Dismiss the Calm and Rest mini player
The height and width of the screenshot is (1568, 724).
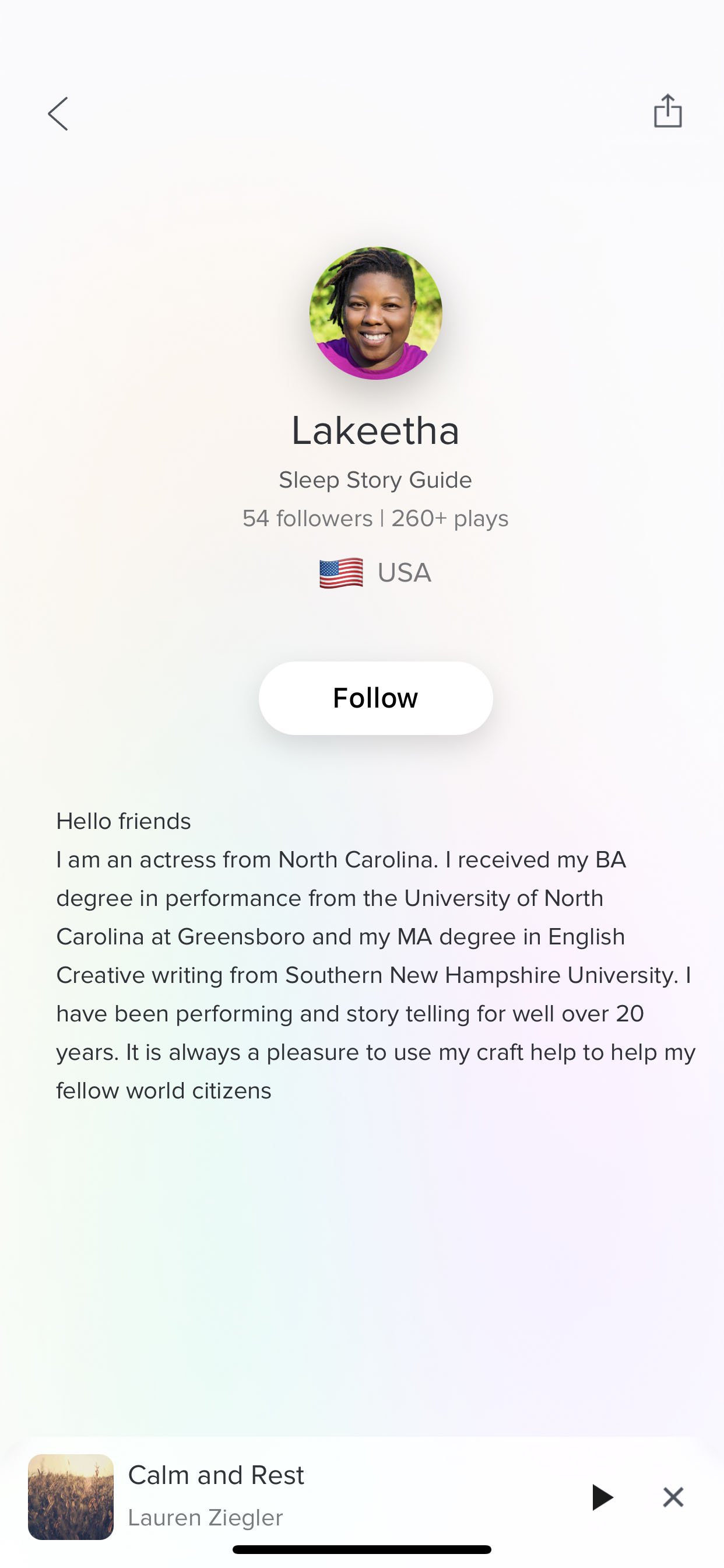673,1497
